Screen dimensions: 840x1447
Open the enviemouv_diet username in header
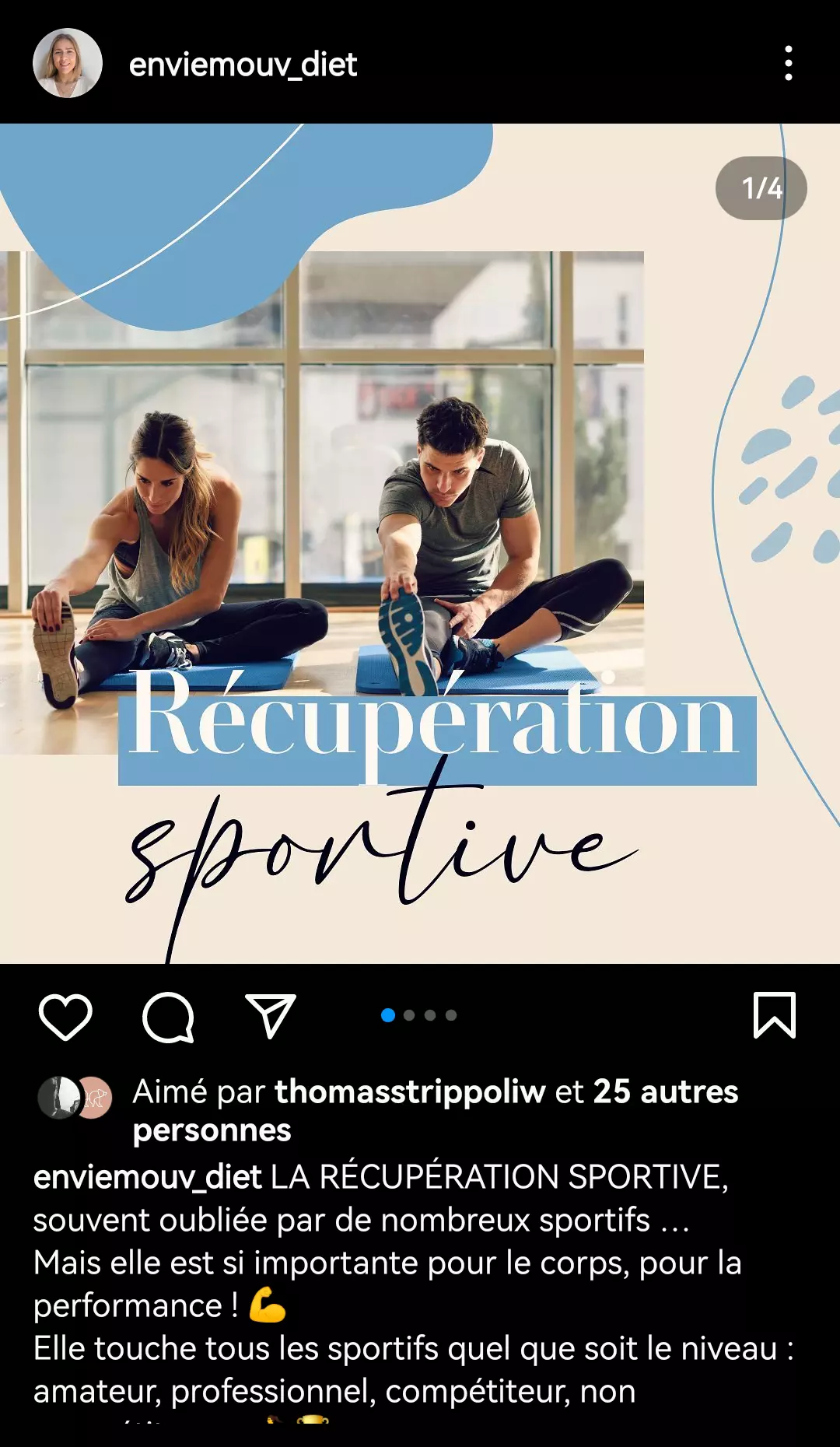[x=243, y=65]
